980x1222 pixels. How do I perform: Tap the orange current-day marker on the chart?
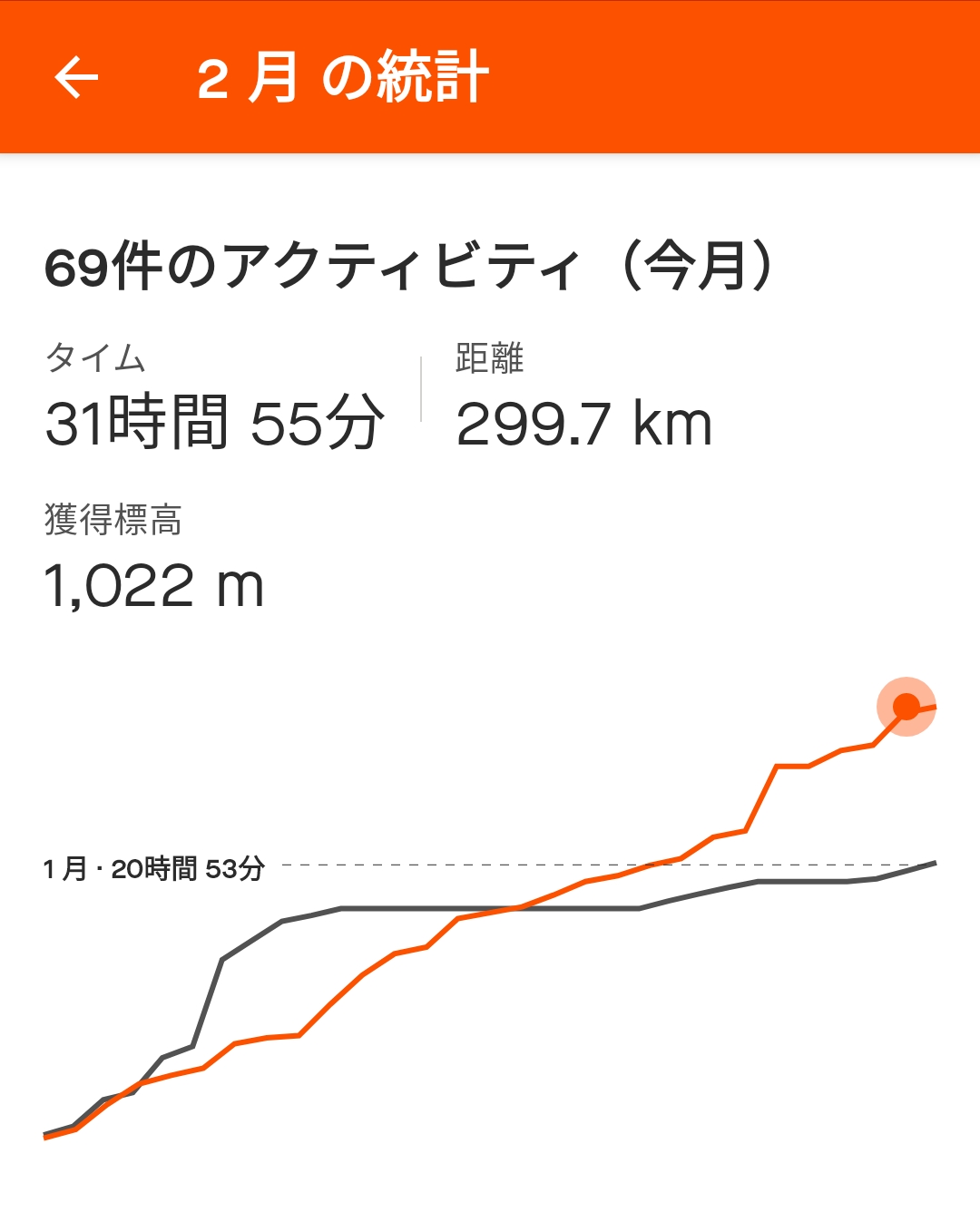pyautogui.click(x=906, y=707)
